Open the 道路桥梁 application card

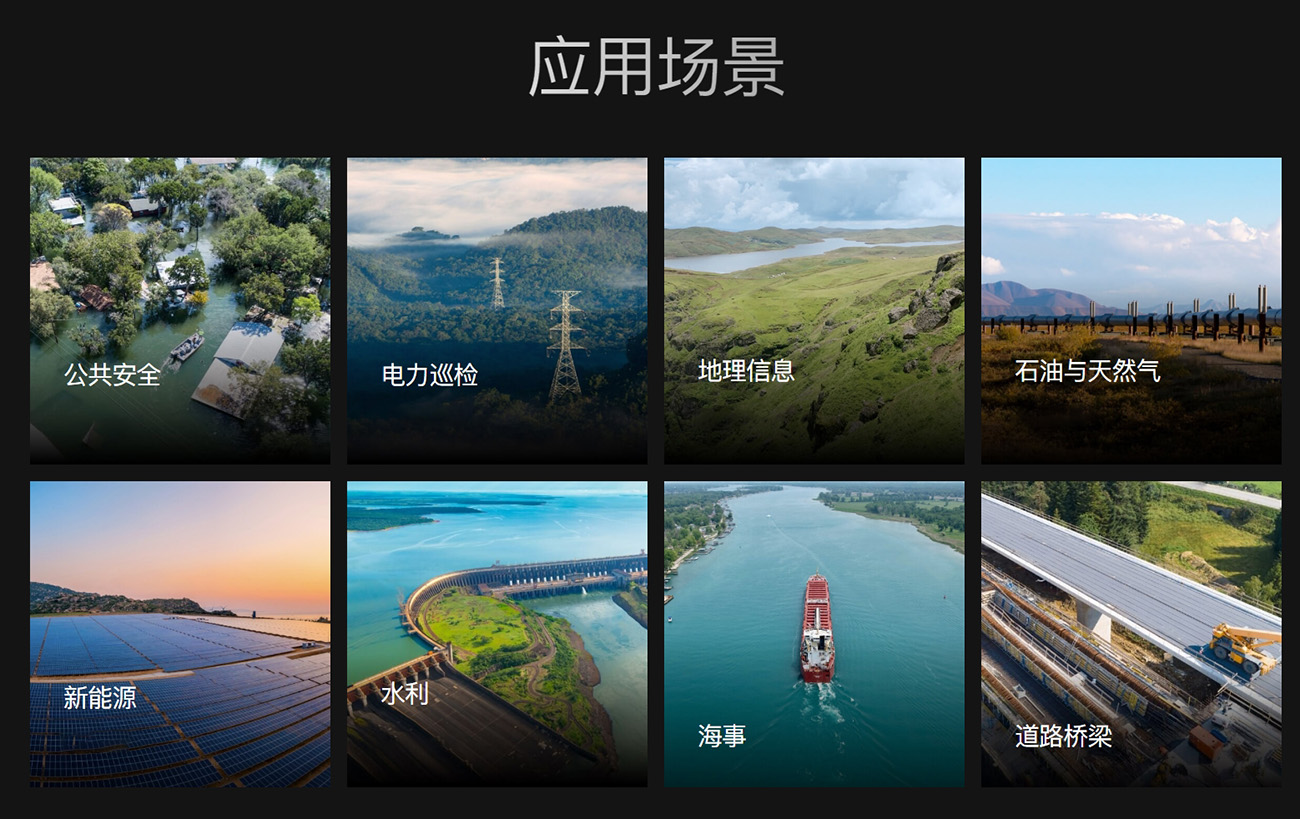click(x=1131, y=634)
